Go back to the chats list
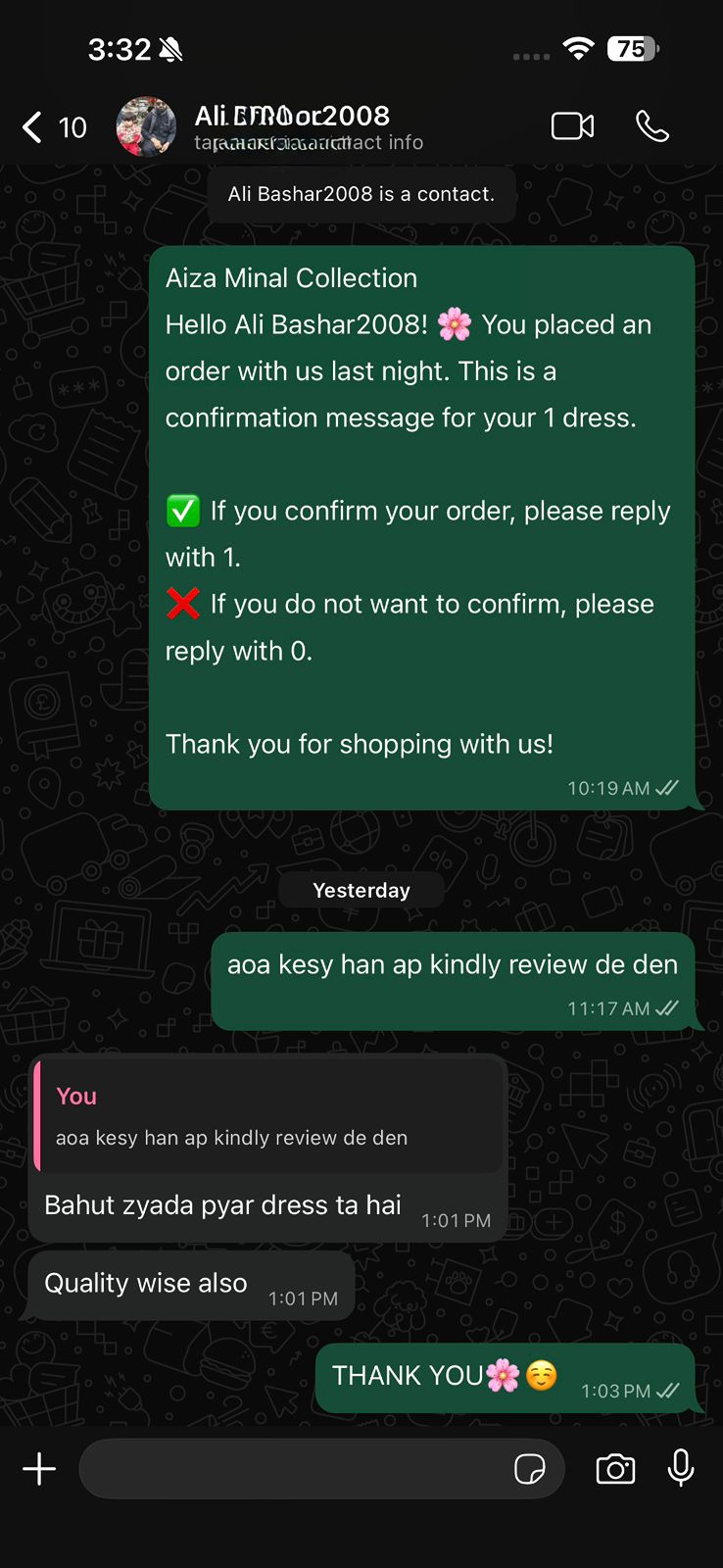 (x=53, y=127)
